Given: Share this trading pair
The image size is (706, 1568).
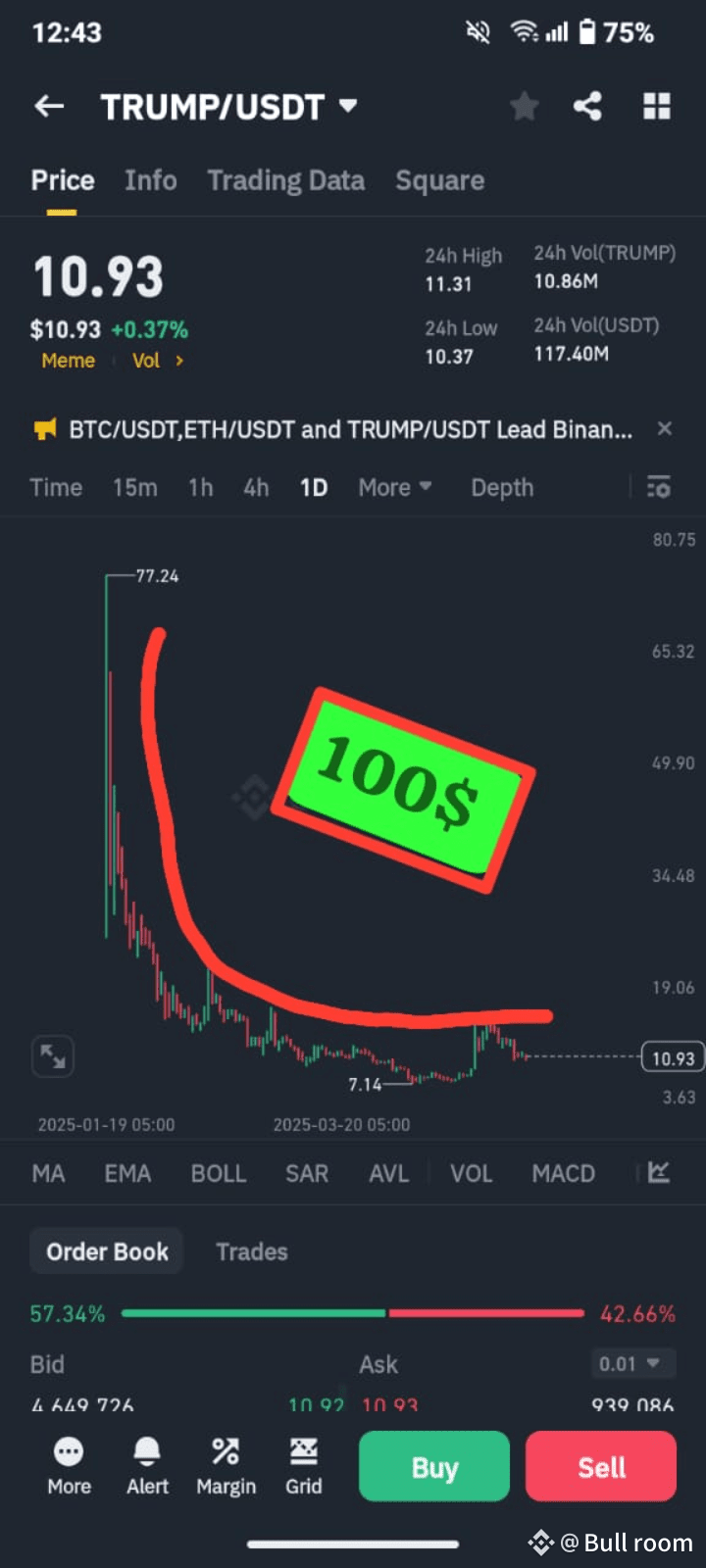Looking at the screenshot, I should (x=587, y=106).
